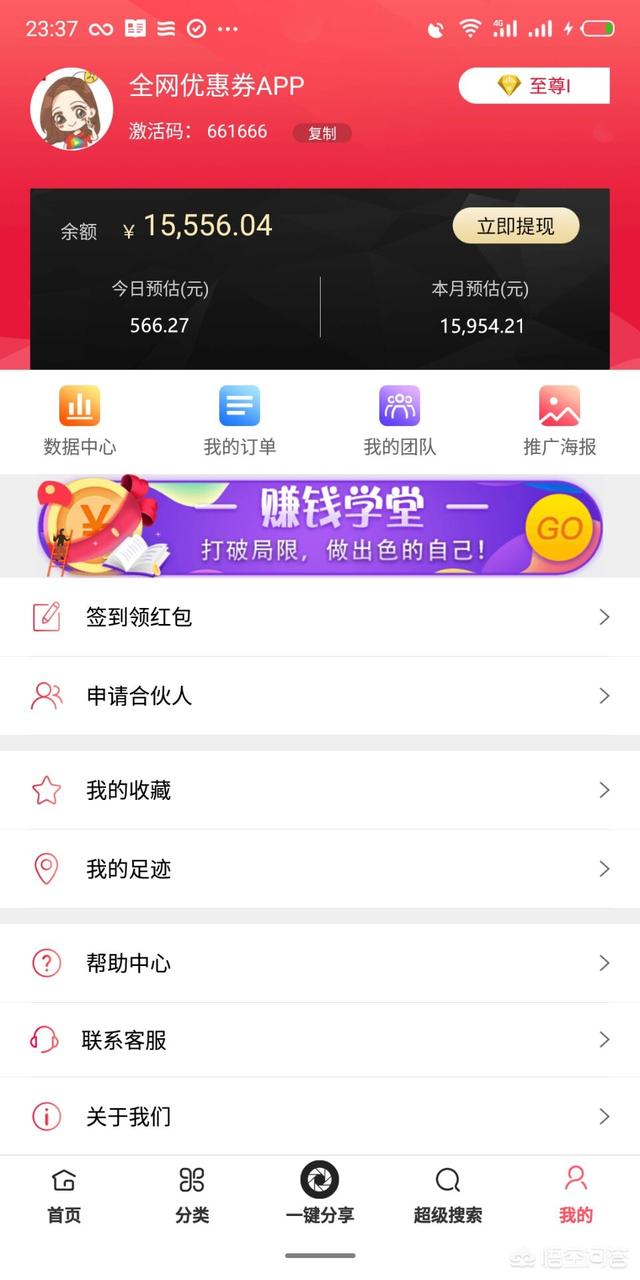640x1280 pixels.
Task: View 我的足迹
Action: pyautogui.click(x=320, y=869)
